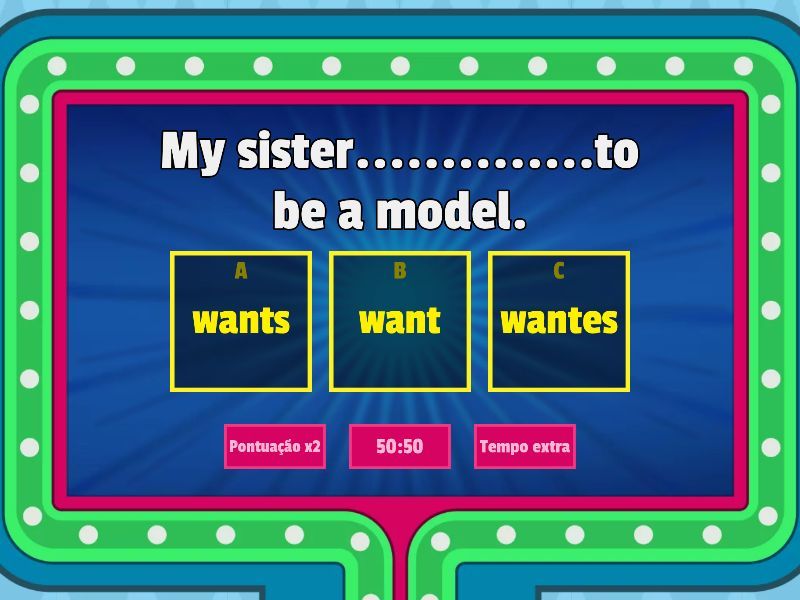Tap the Tempo extra lifeline
The width and height of the screenshot is (800, 600).
[x=525, y=446]
